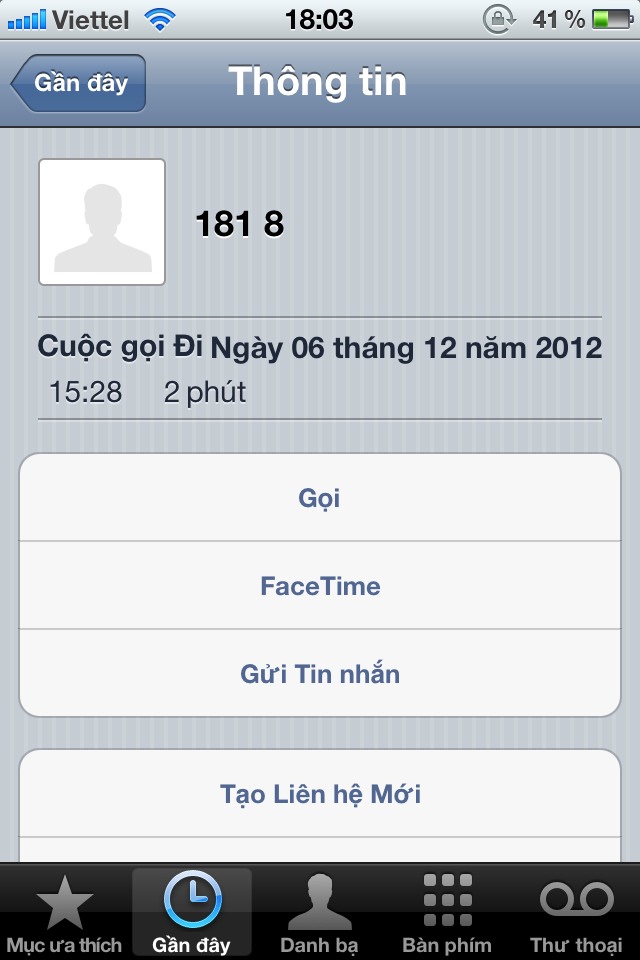Start a FaceTime call

coord(320,586)
